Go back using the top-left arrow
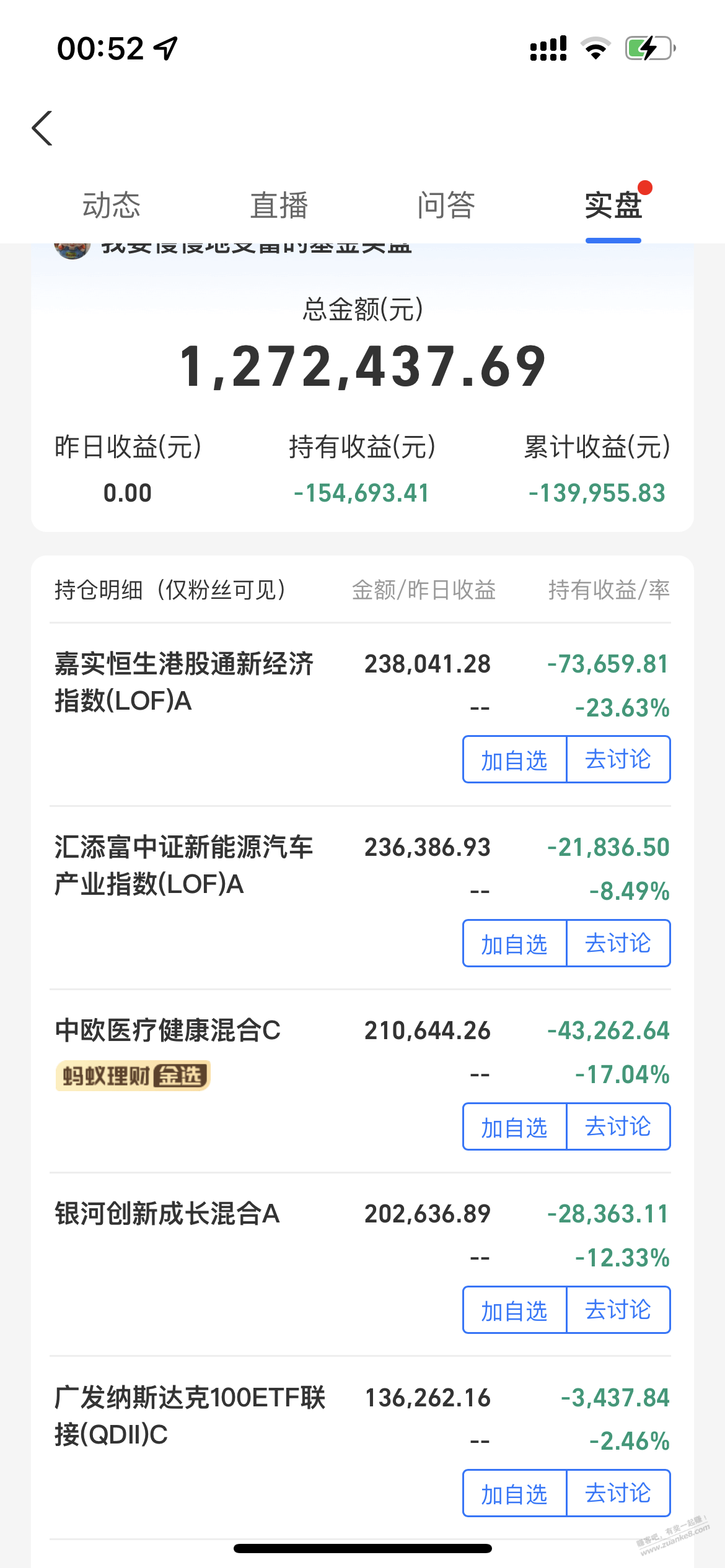The image size is (725, 1568). (42, 129)
